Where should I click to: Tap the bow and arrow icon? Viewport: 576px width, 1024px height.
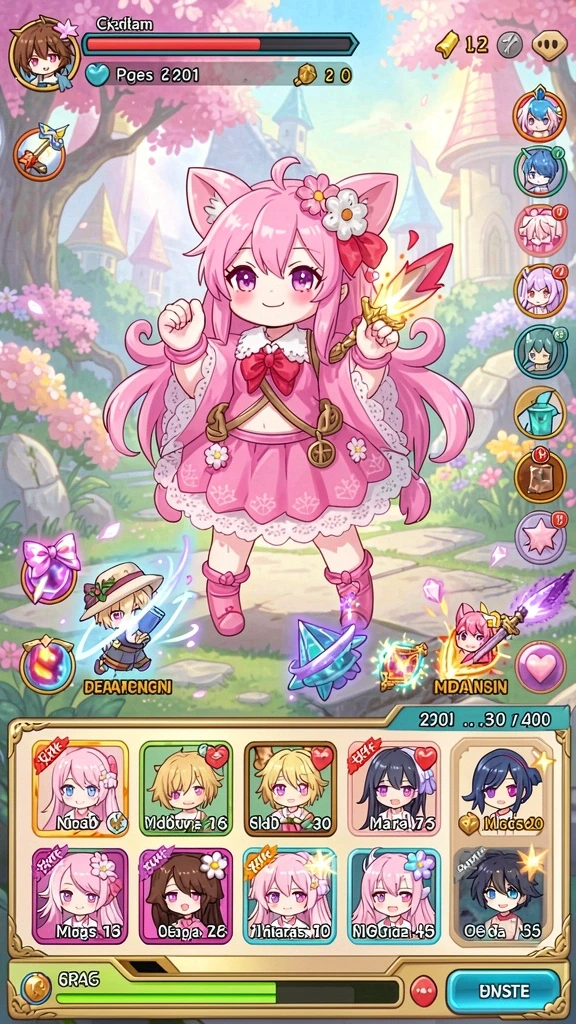[40, 153]
